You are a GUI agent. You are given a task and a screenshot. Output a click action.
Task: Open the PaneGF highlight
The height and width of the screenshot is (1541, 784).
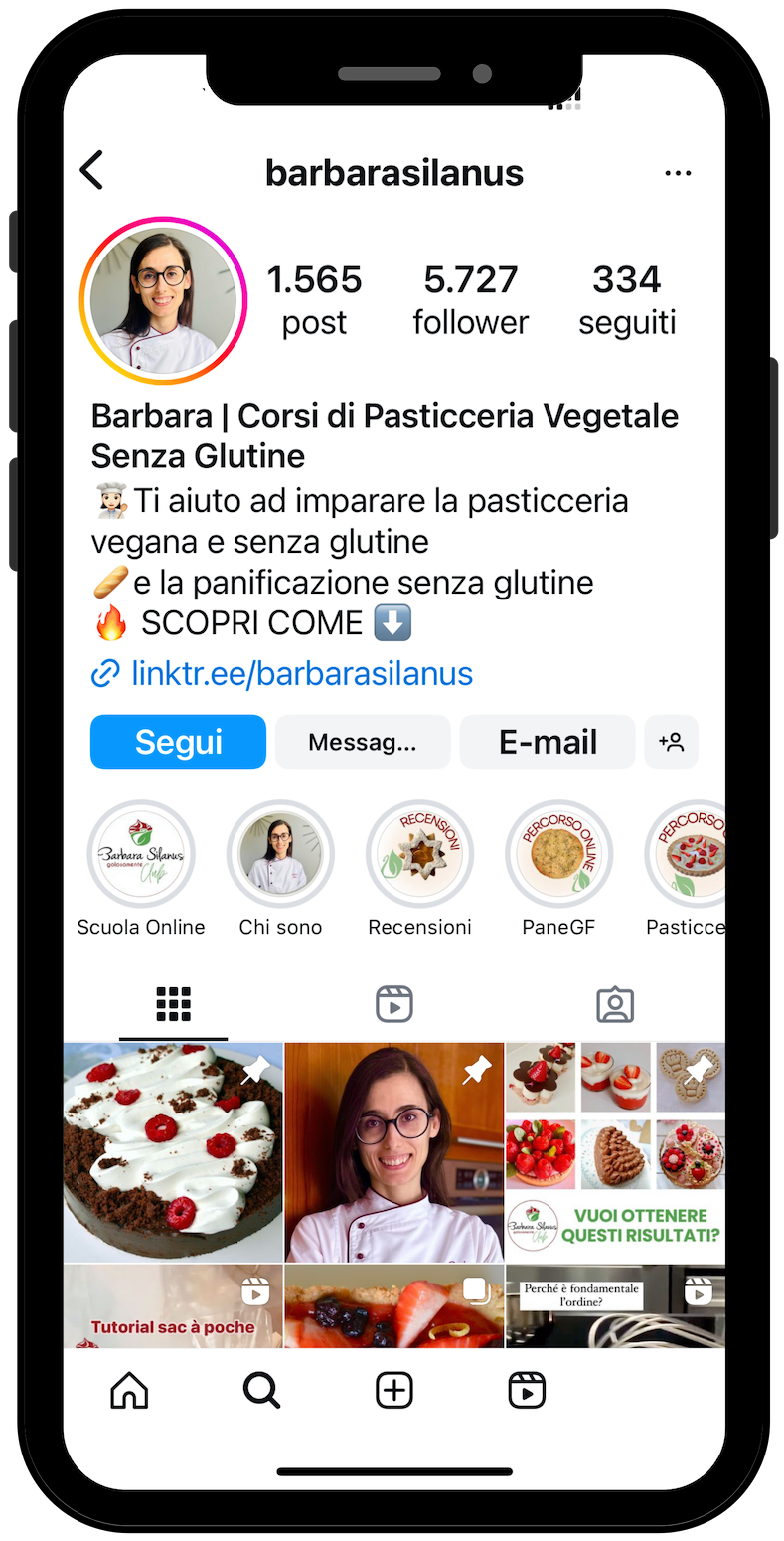tap(558, 855)
